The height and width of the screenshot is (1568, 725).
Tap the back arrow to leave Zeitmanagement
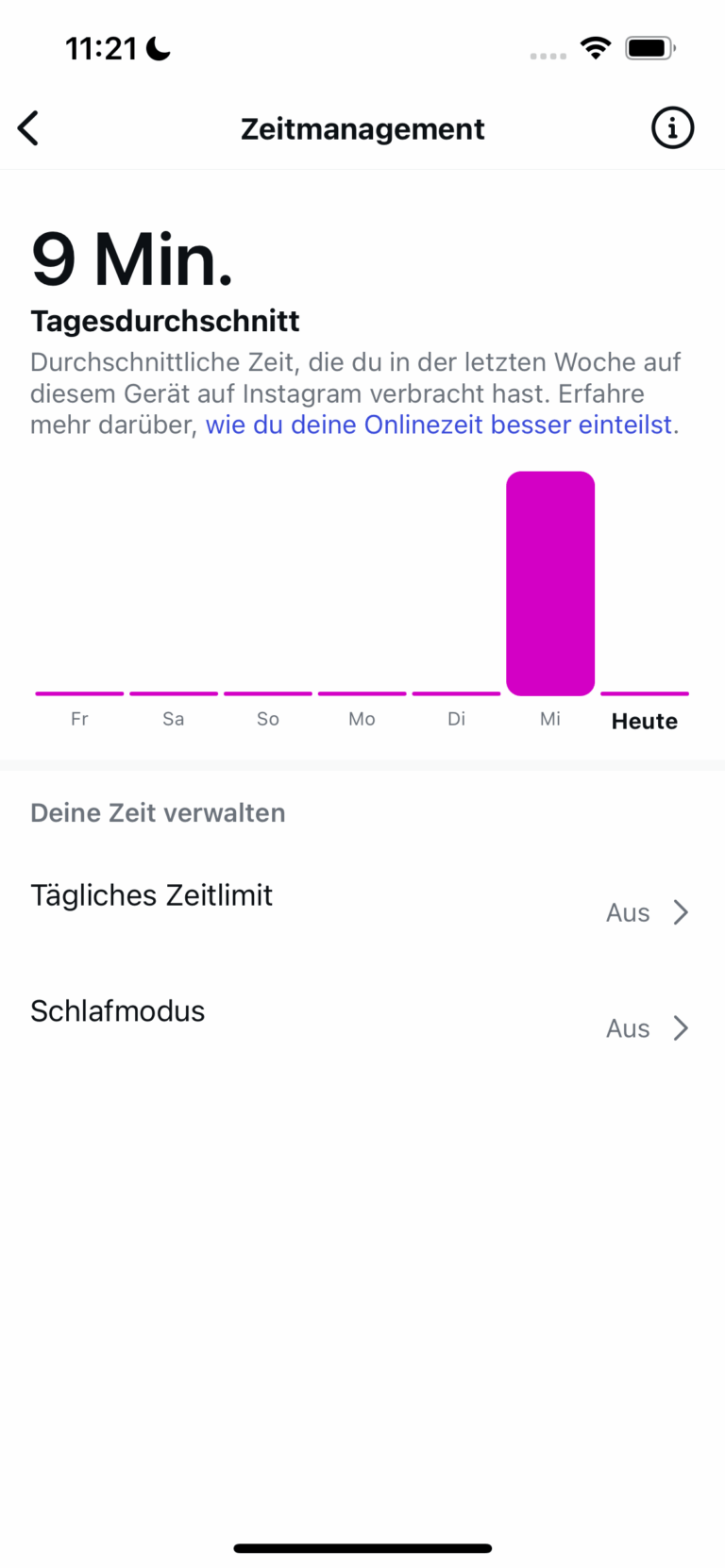point(27,128)
